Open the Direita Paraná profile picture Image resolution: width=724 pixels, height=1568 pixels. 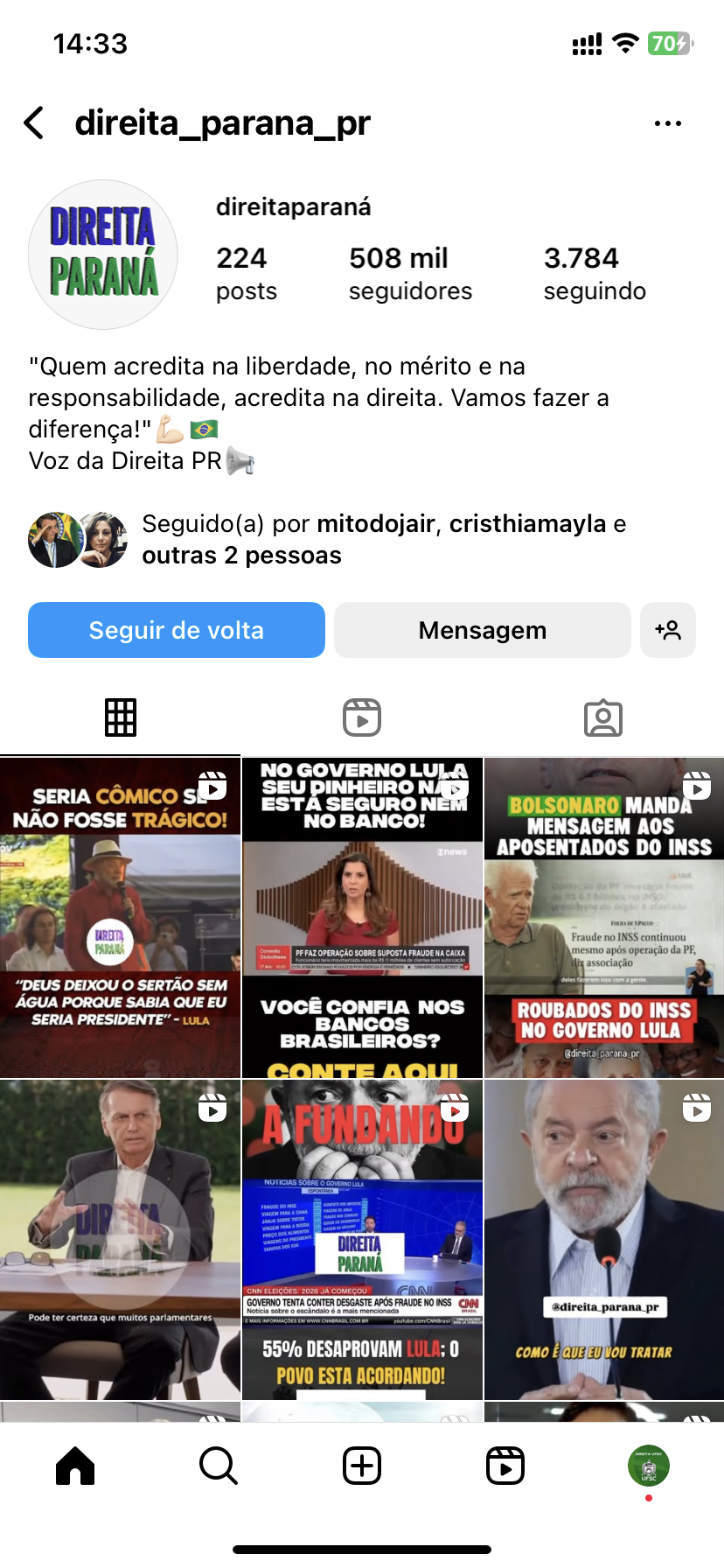tap(103, 255)
